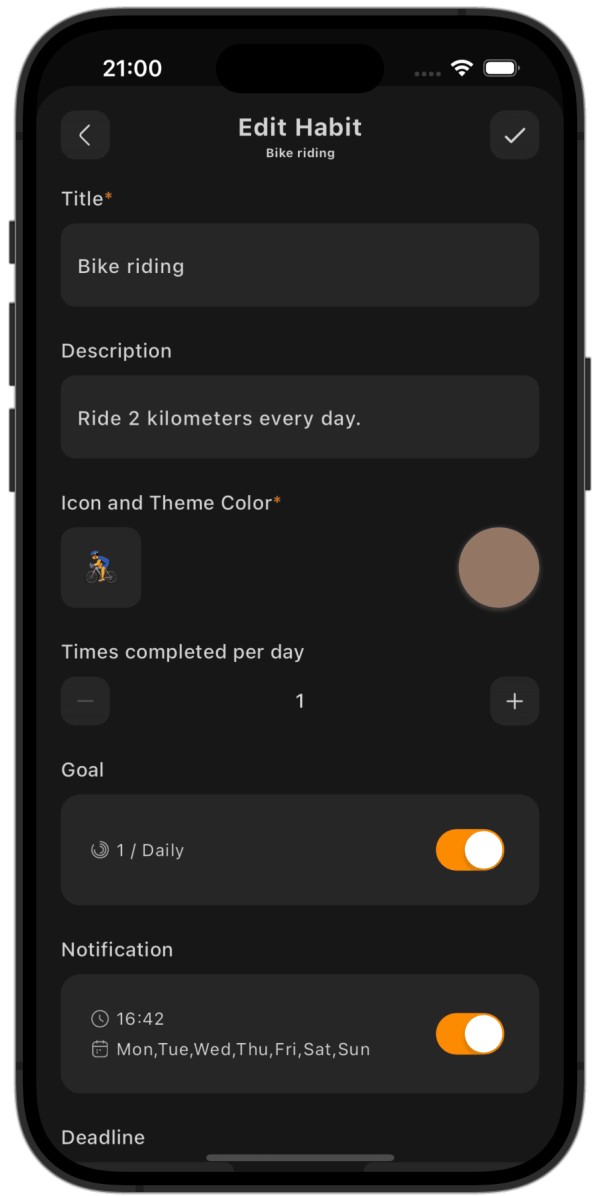Go back from Edit Habit

click(x=85, y=136)
